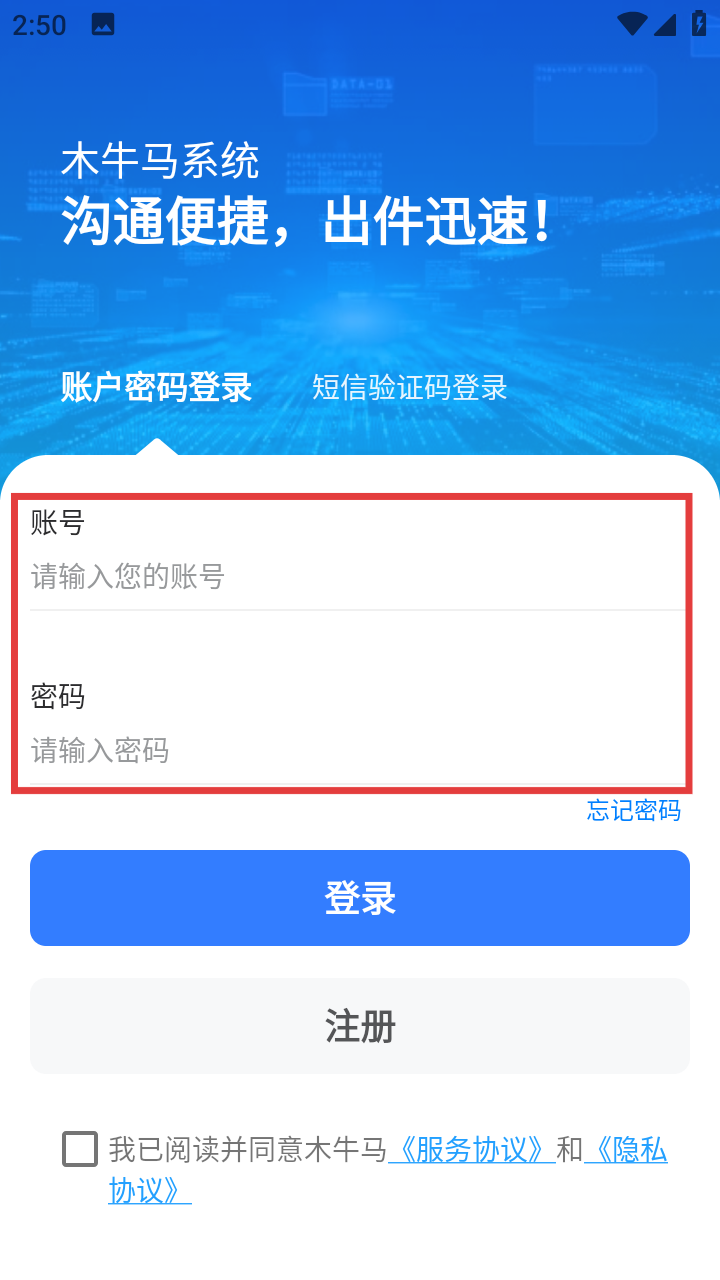This screenshot has width=720, height=1280.
Task: View the 《隐私协议》 link
Action: pyautogui.click(x=626, y=1150)
